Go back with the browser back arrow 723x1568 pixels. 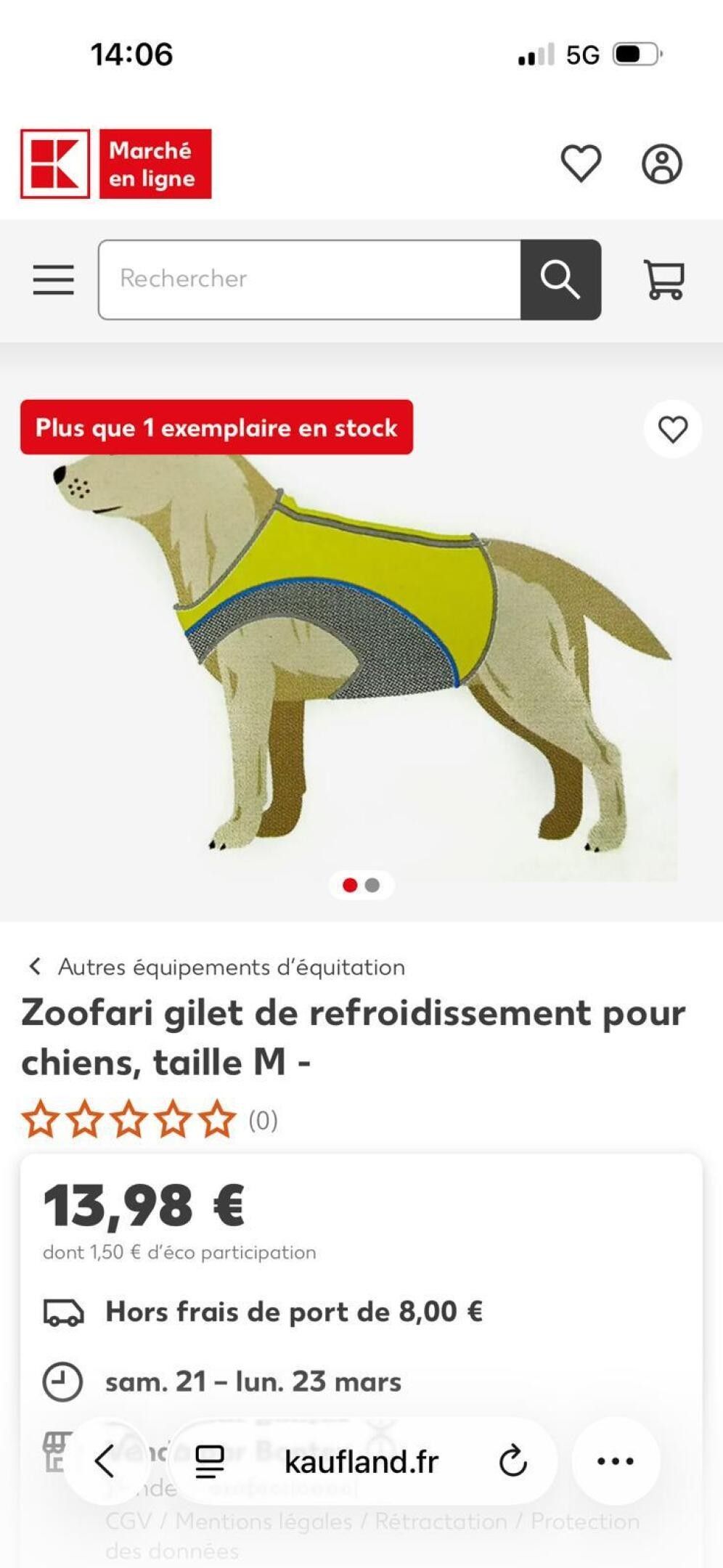[105, 1461]
